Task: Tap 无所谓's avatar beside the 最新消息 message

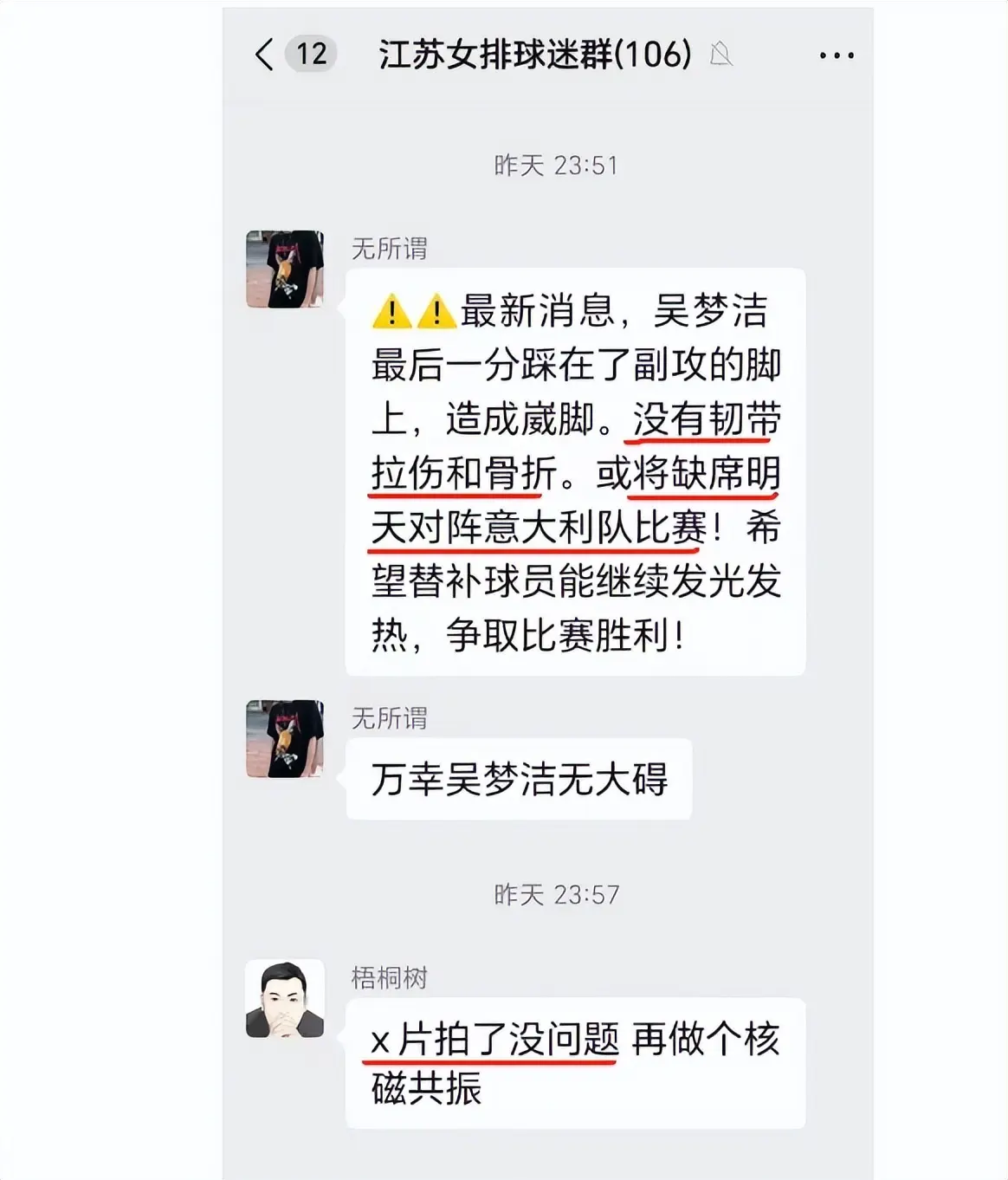Action: 285,269
